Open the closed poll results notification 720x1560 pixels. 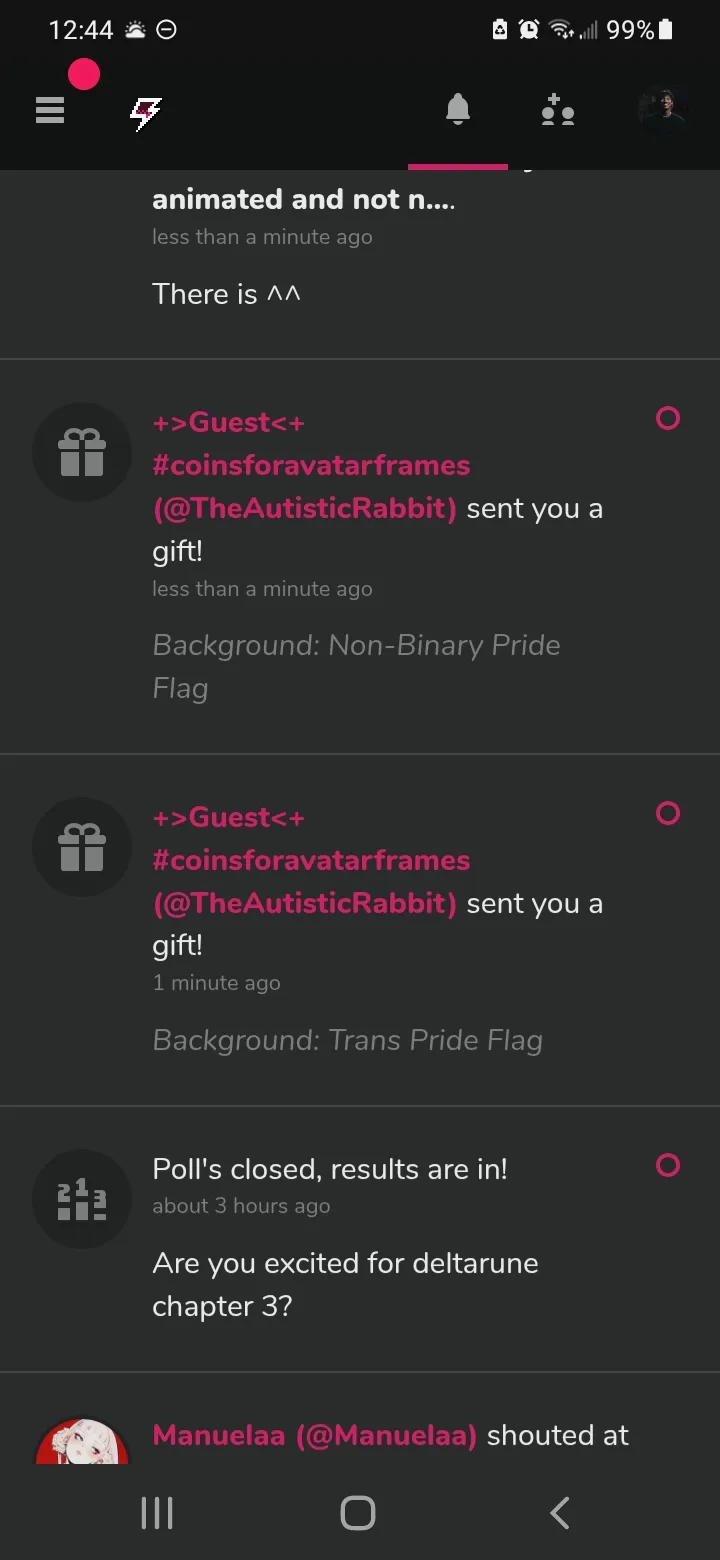[360, 1239]
